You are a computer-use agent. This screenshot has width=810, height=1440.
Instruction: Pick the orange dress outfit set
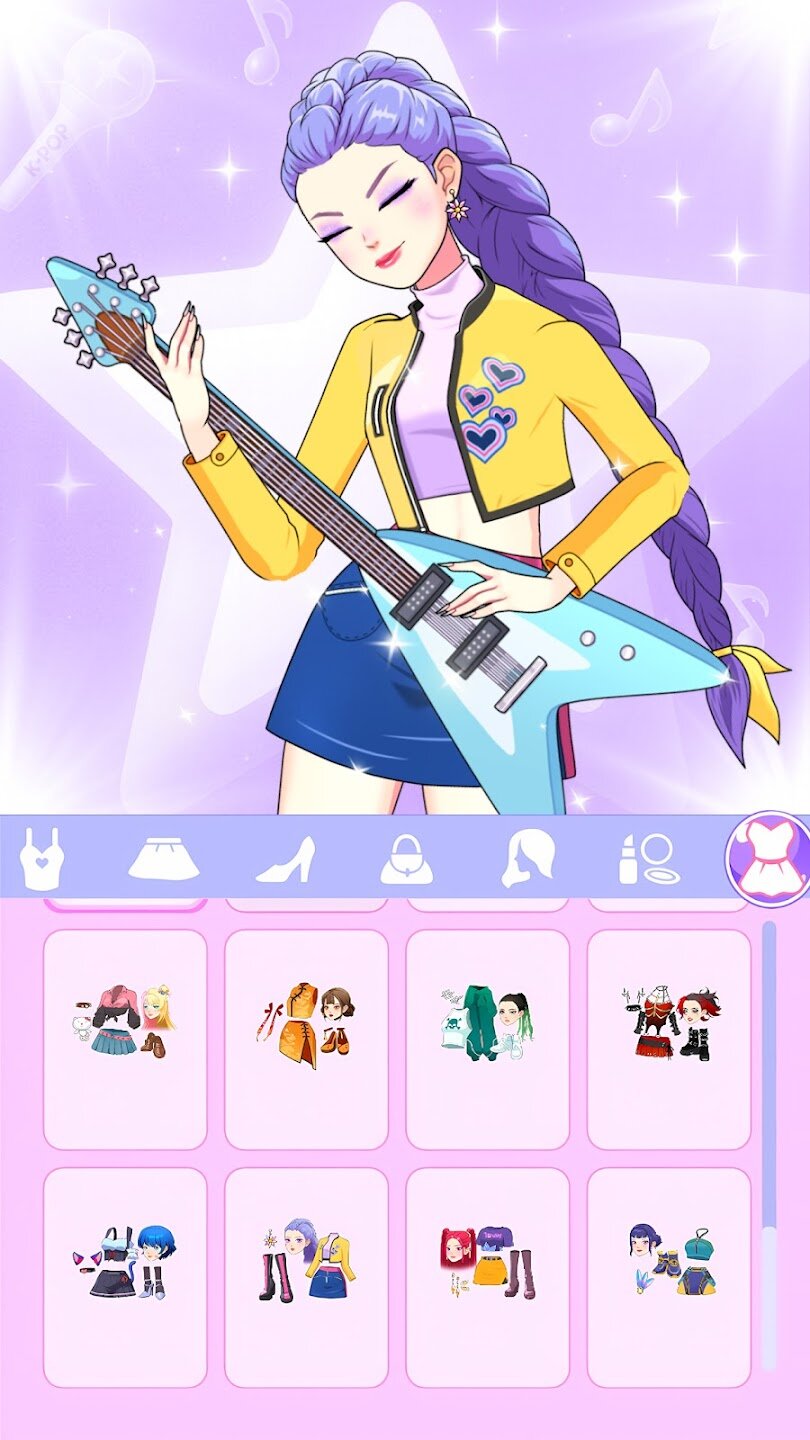(x=306, y=1039)
